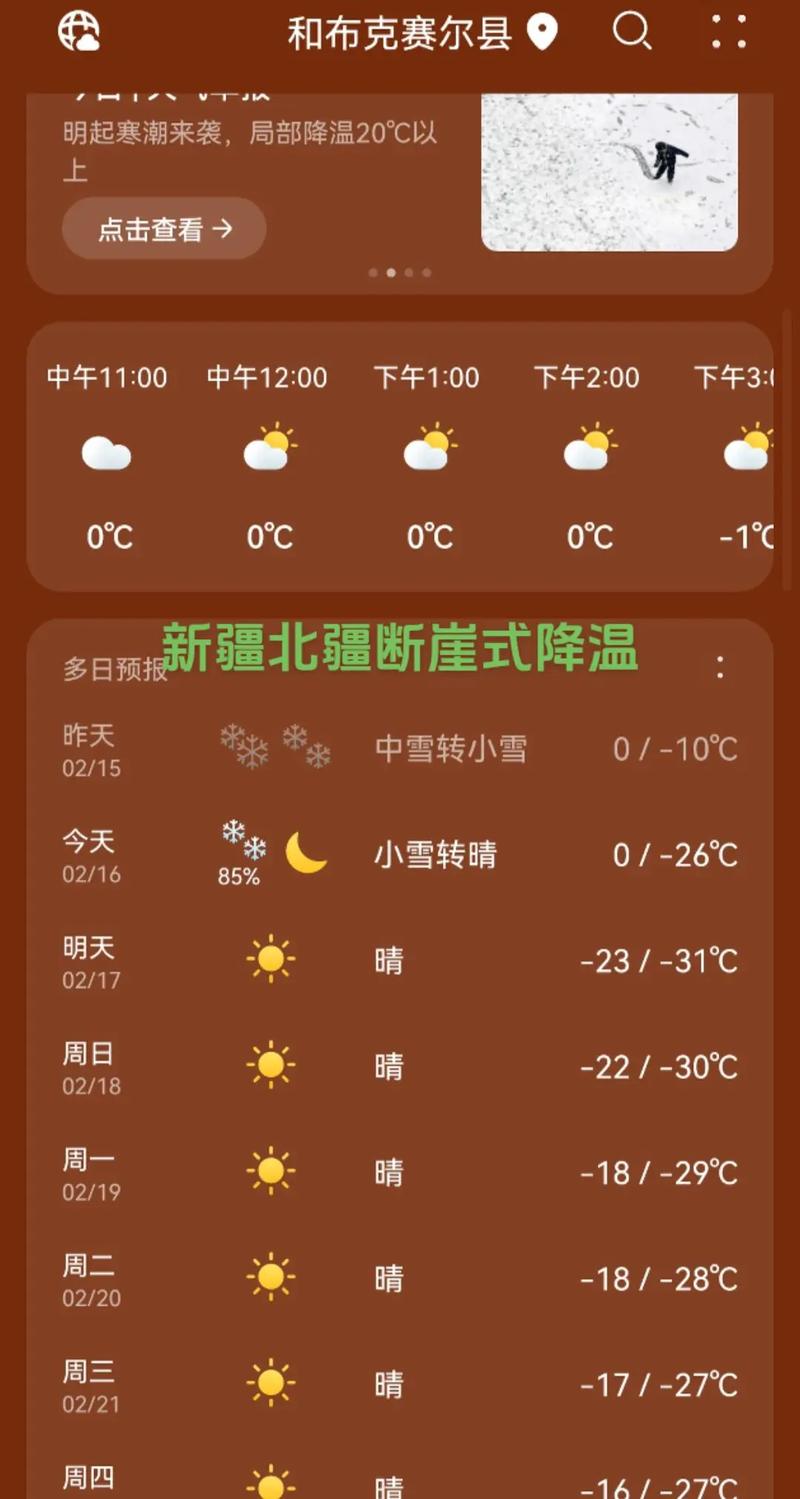Expand the 周一 02/19 forecast row
The height and width of the screenshot is (1499, 800).
tap(400, 1172)
